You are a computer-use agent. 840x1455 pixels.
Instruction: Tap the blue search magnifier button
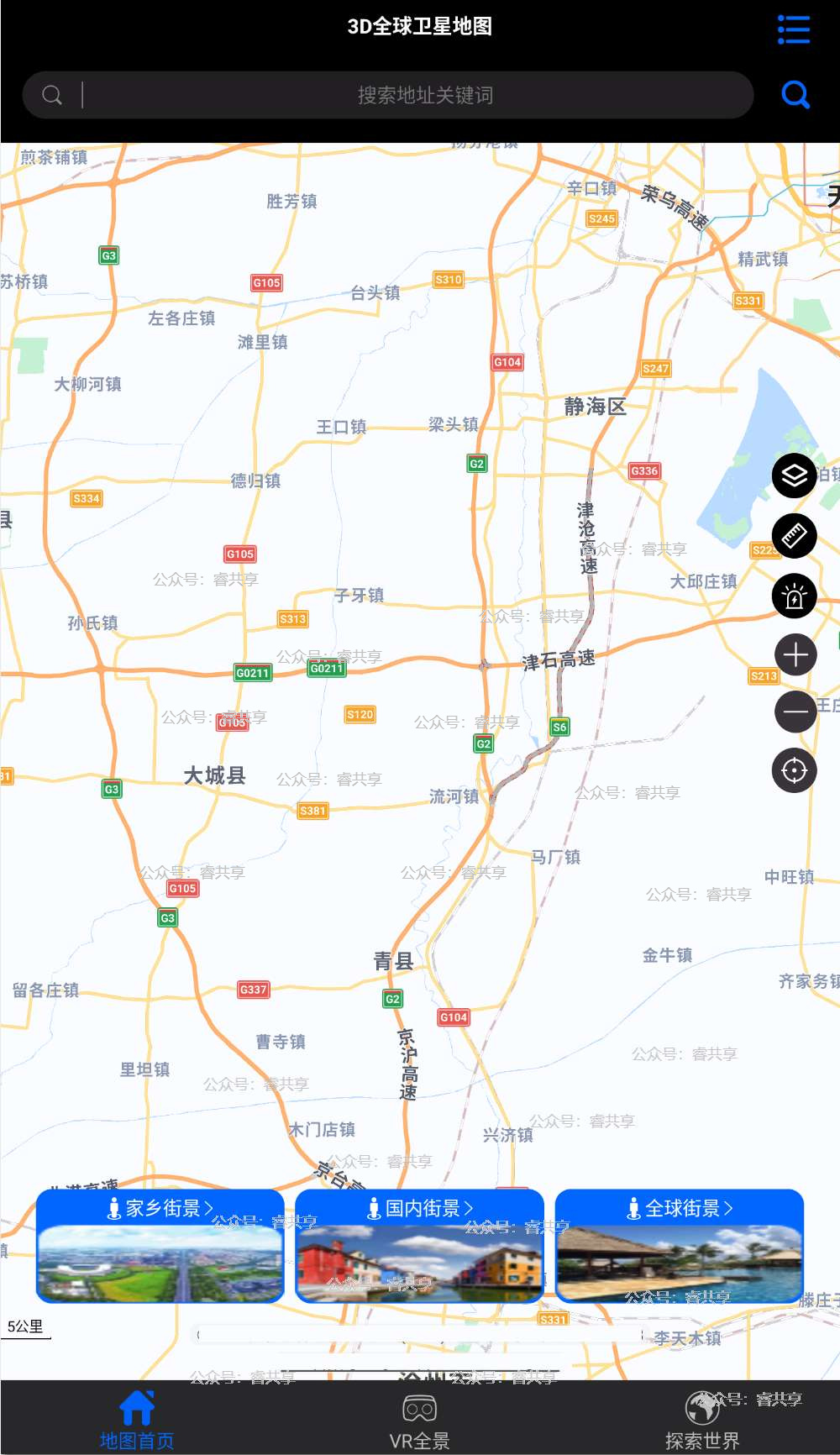795,95
